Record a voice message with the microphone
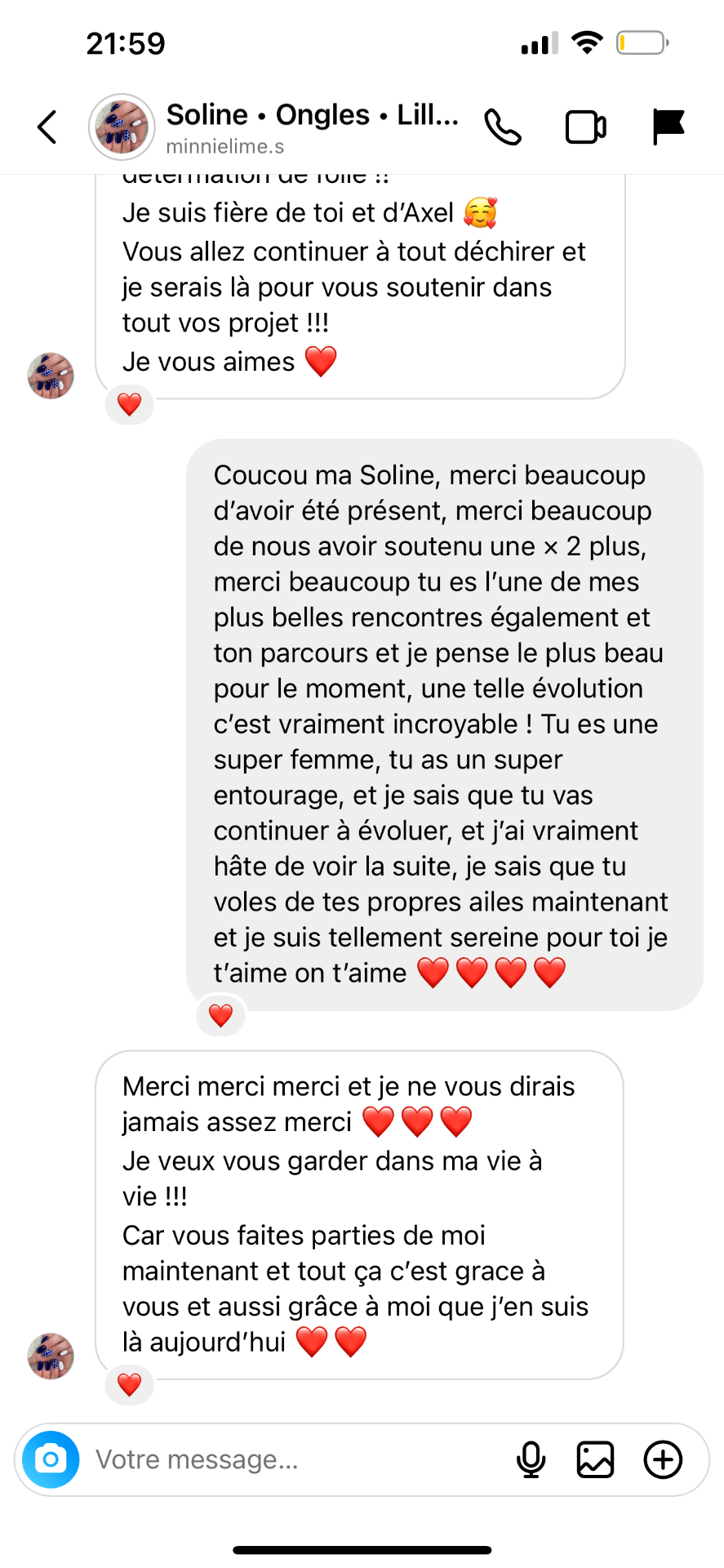The height and width of the screenshot is (1568, 724). coord(531,1459)
